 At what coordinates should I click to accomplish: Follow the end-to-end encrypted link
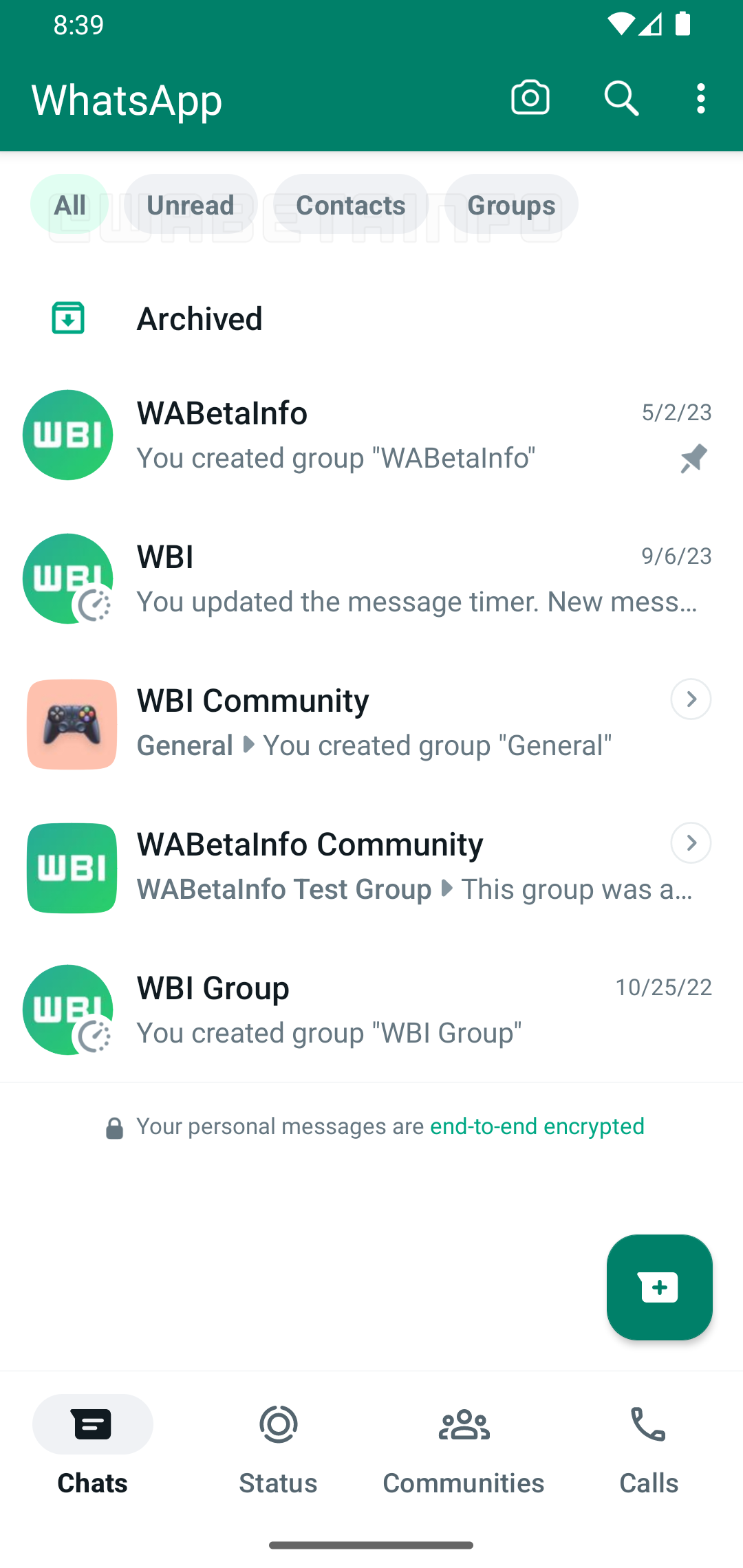tap(537, 1126)
